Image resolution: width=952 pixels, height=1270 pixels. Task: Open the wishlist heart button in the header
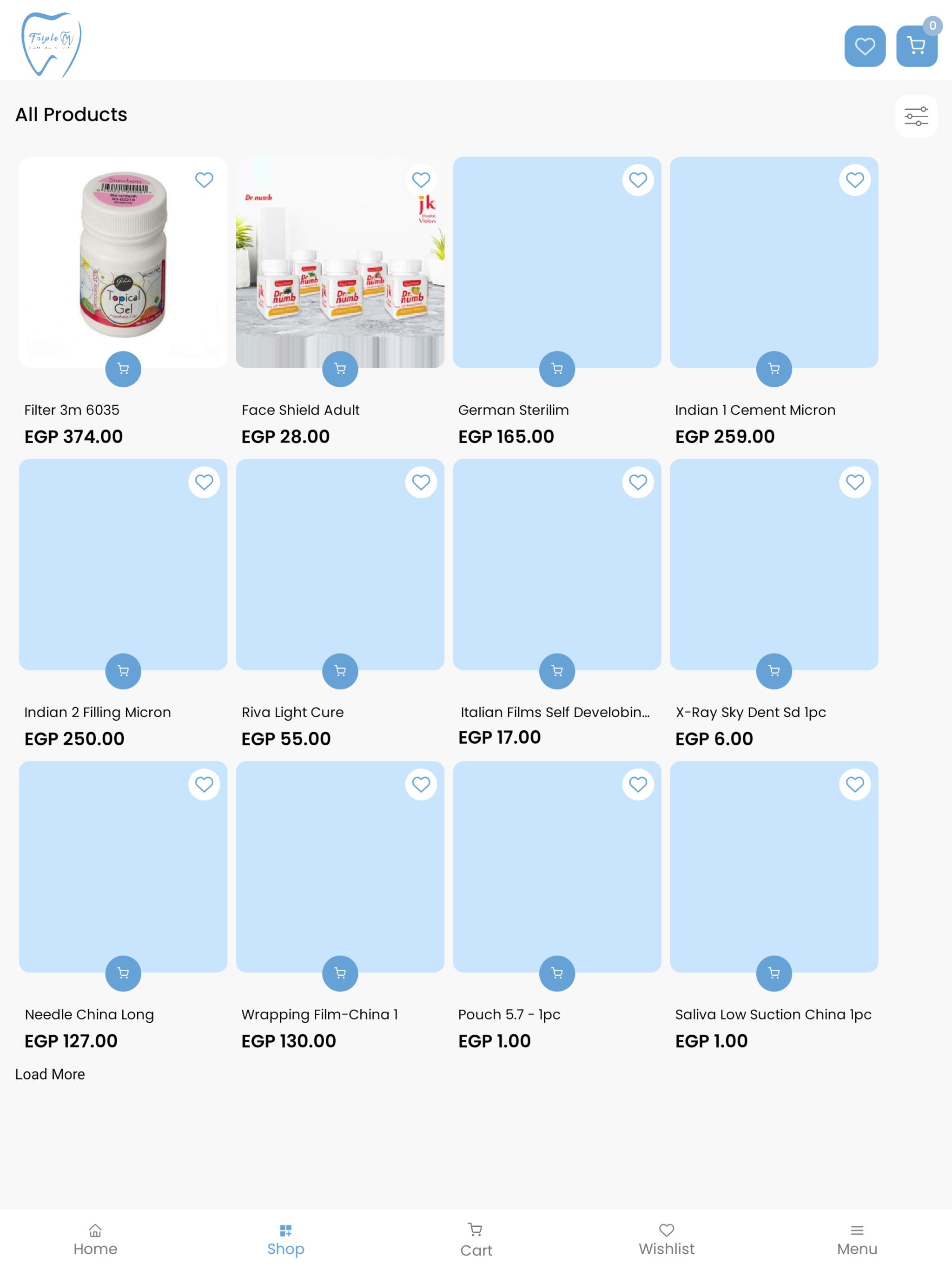(864, 46)
